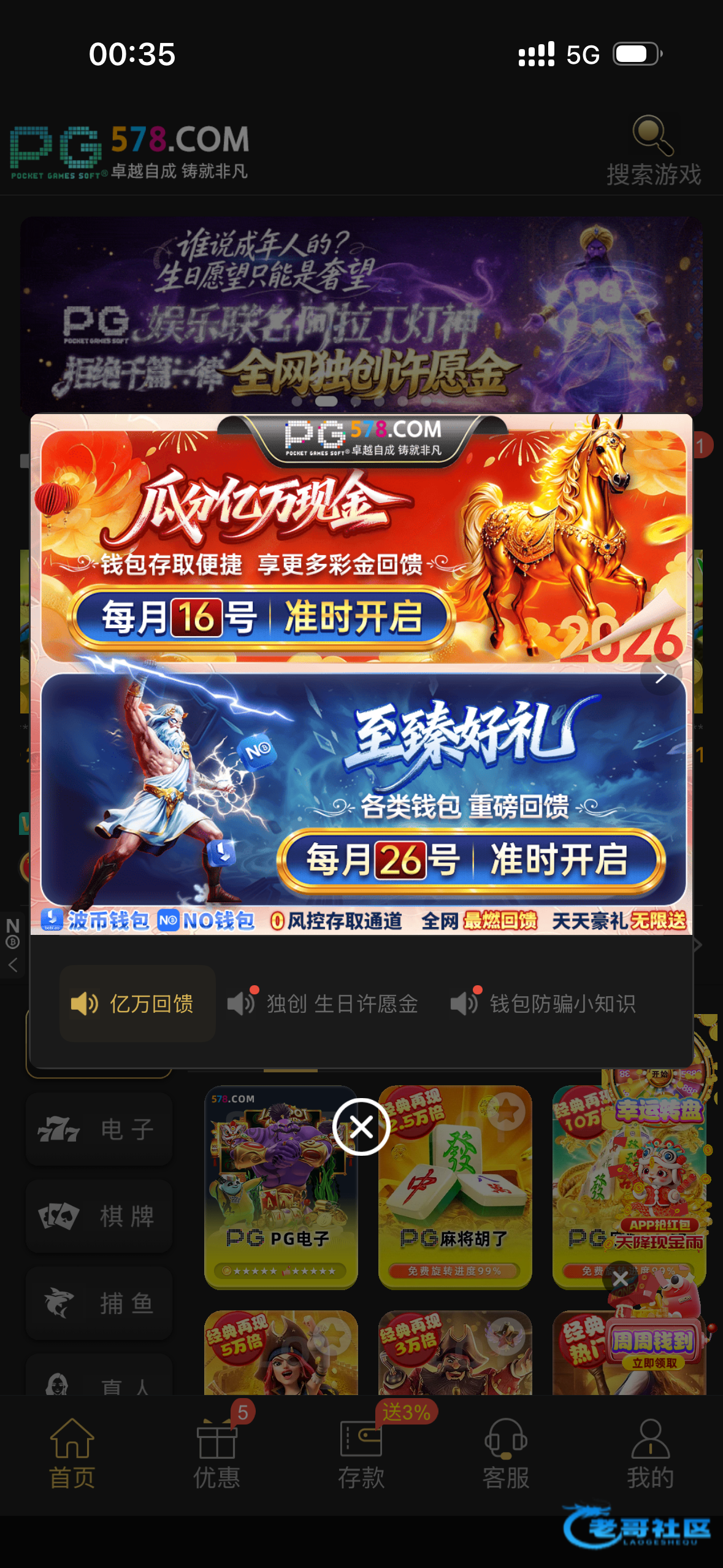Open the 优惠 promotions tab
The height and width of the screenshot is (1568, 723).
coord(216,1454)
